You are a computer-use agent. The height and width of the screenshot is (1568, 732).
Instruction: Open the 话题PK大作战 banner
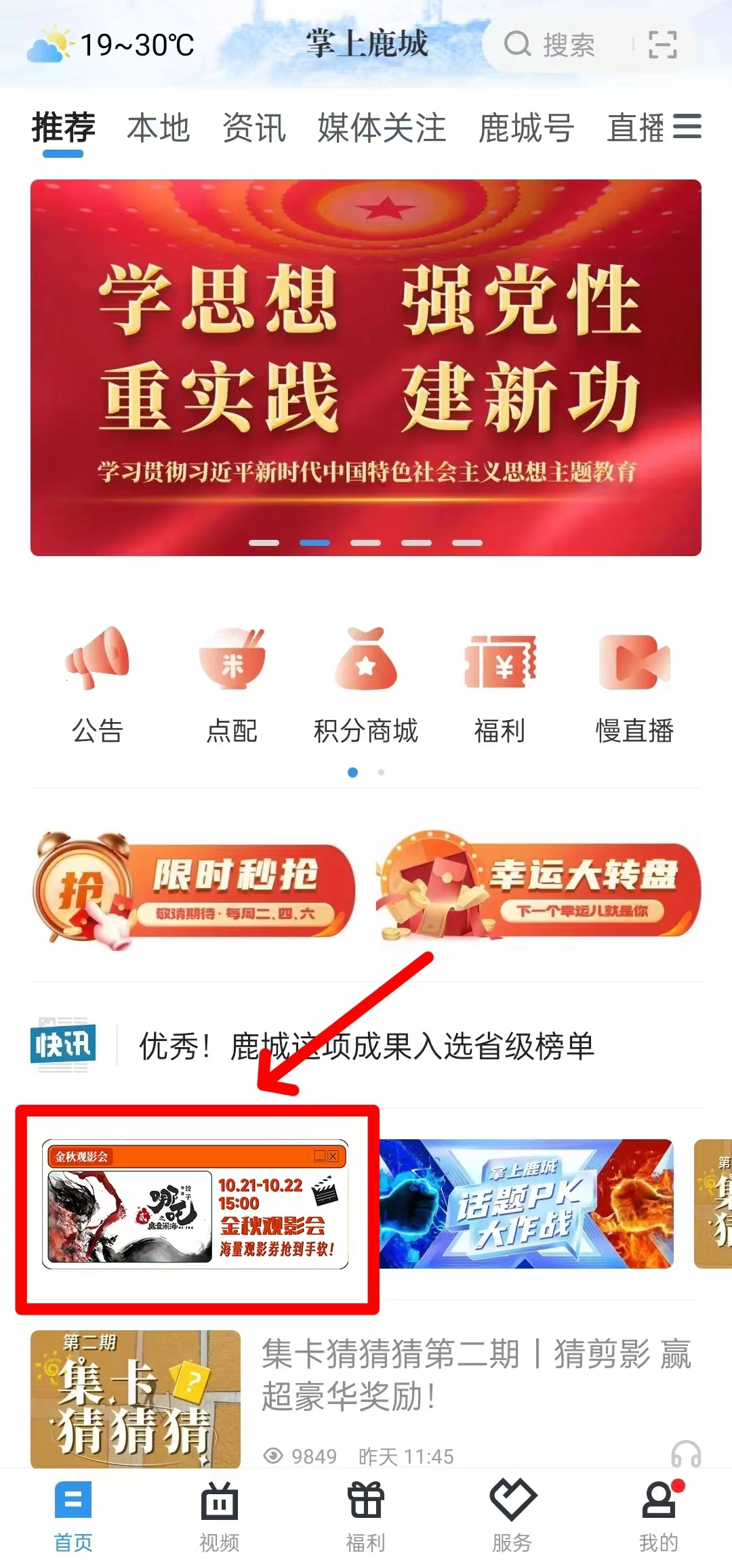tap(526, 1204)
